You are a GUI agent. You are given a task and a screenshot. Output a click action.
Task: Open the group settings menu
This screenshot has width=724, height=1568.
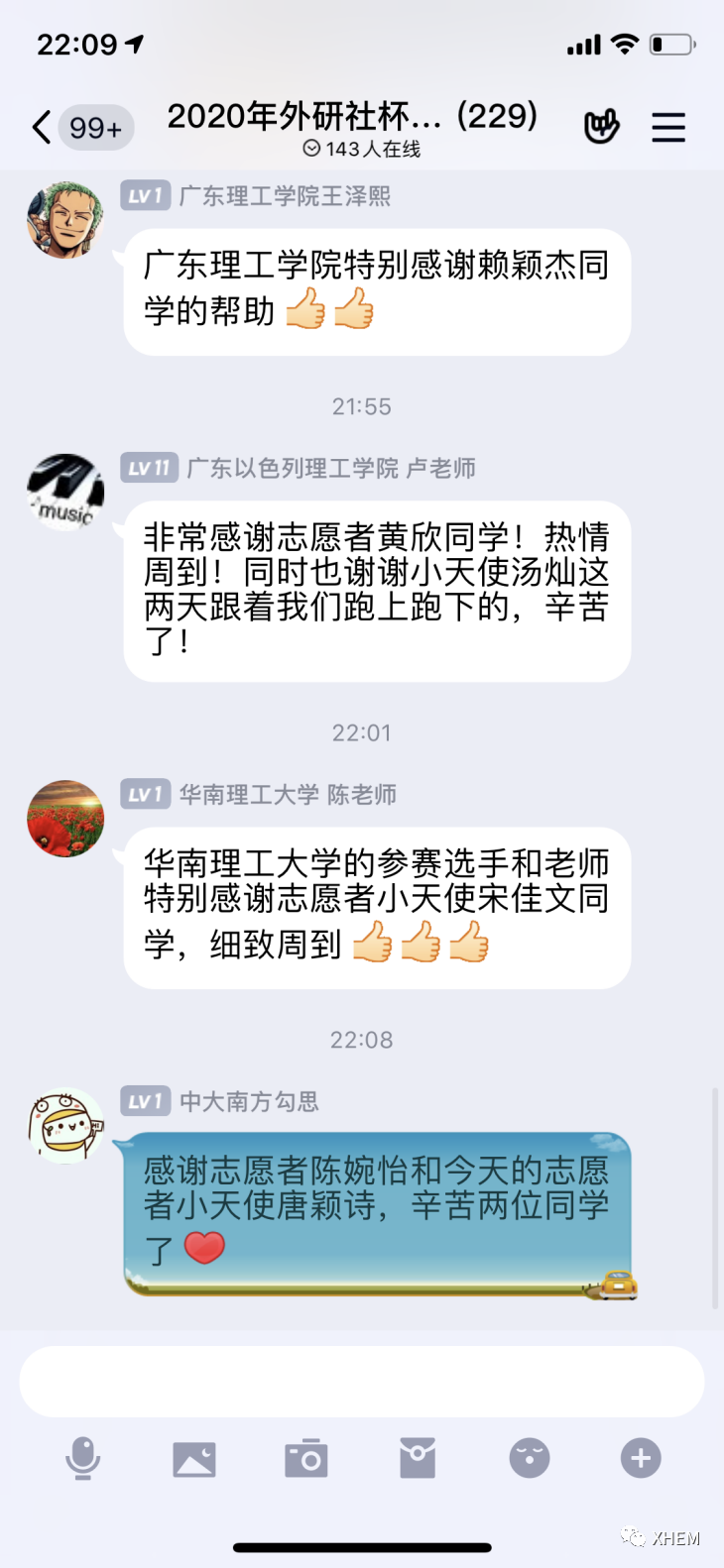click(x=668, y=127)
